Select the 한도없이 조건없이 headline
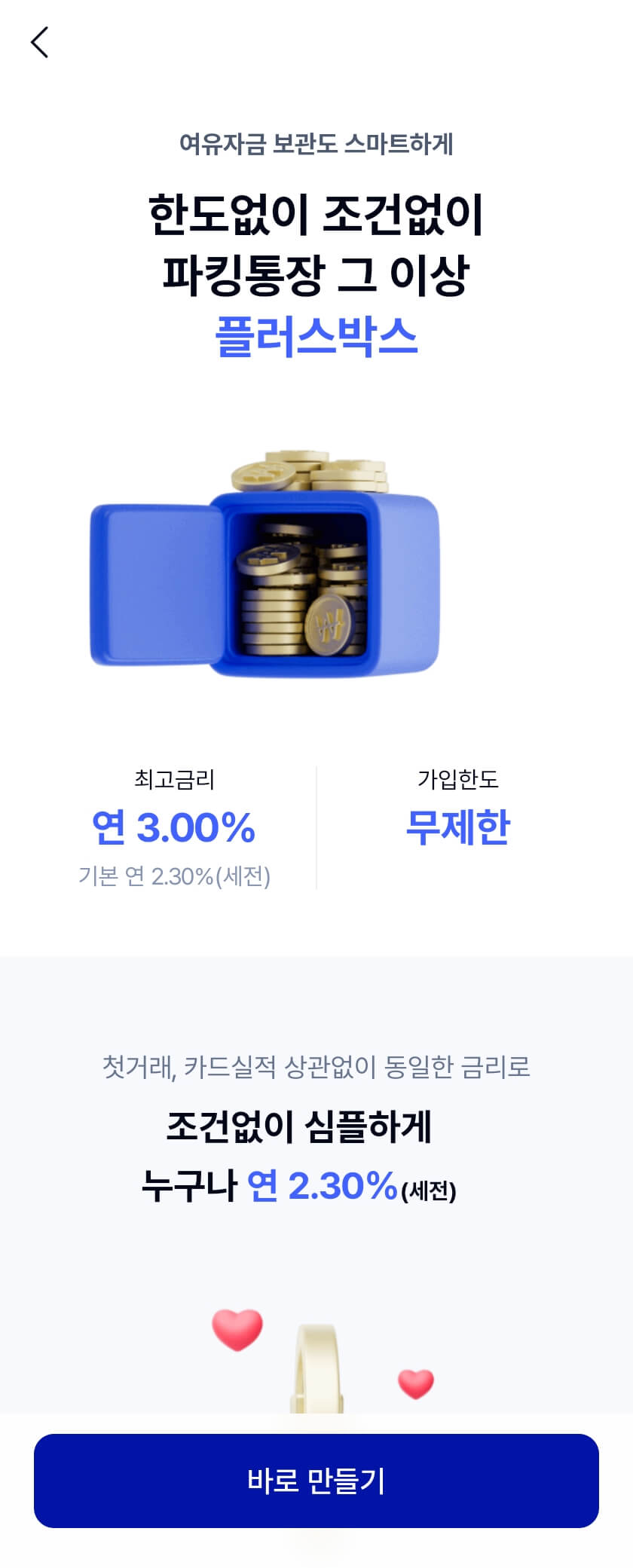The image size is (633, 1568). [317, 216]
